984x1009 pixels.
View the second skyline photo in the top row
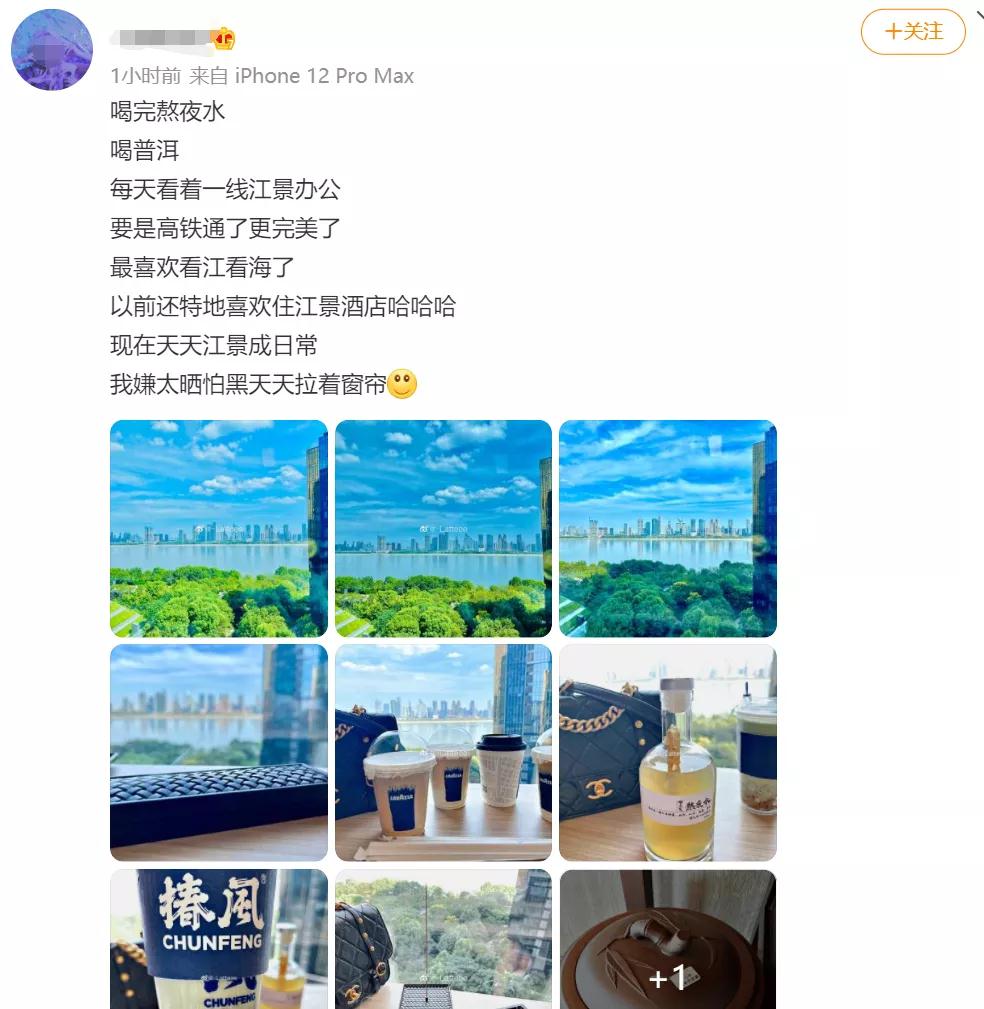click(x=443, y=528)
